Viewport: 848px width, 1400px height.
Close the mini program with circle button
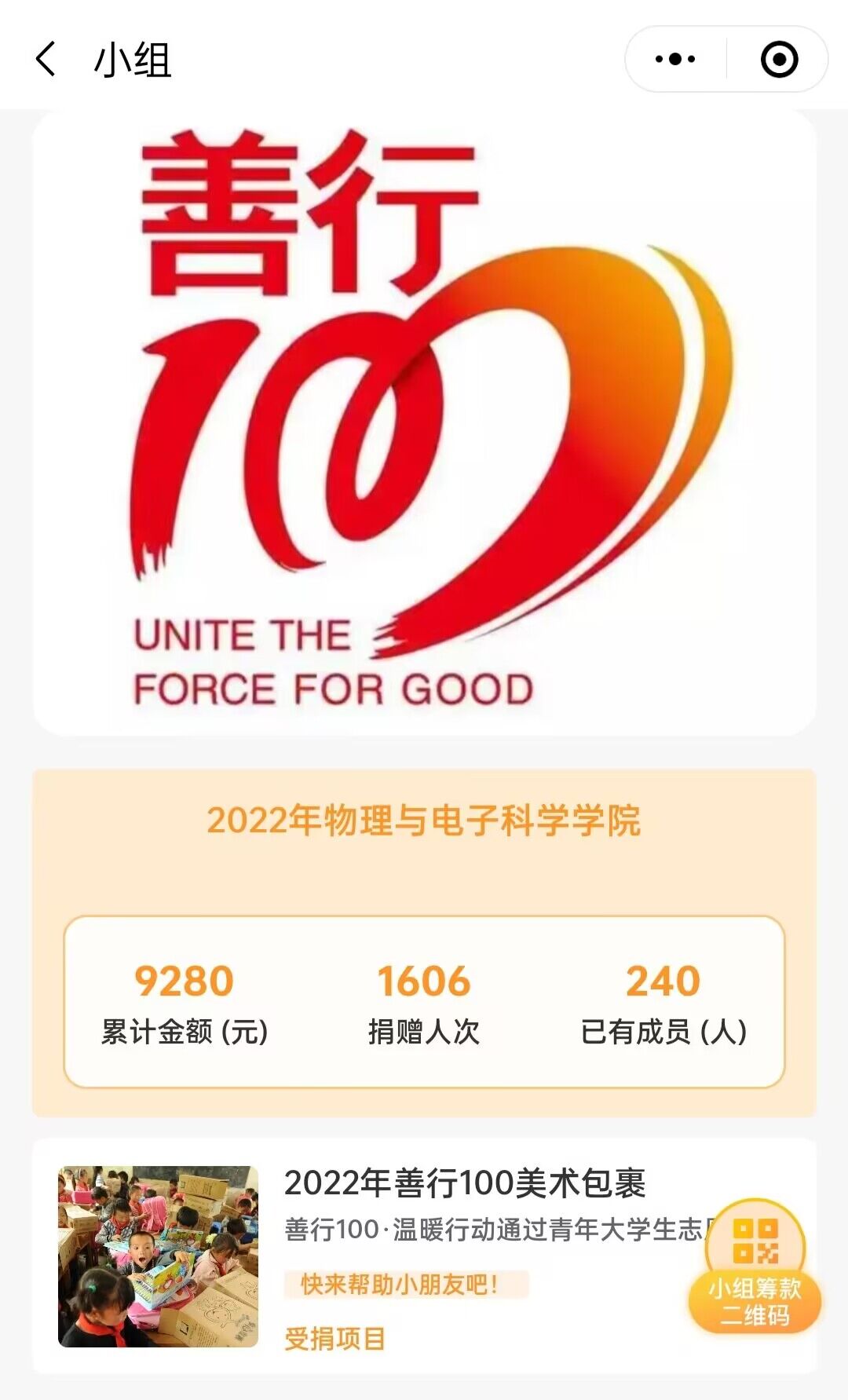click(x=779, y=60)
